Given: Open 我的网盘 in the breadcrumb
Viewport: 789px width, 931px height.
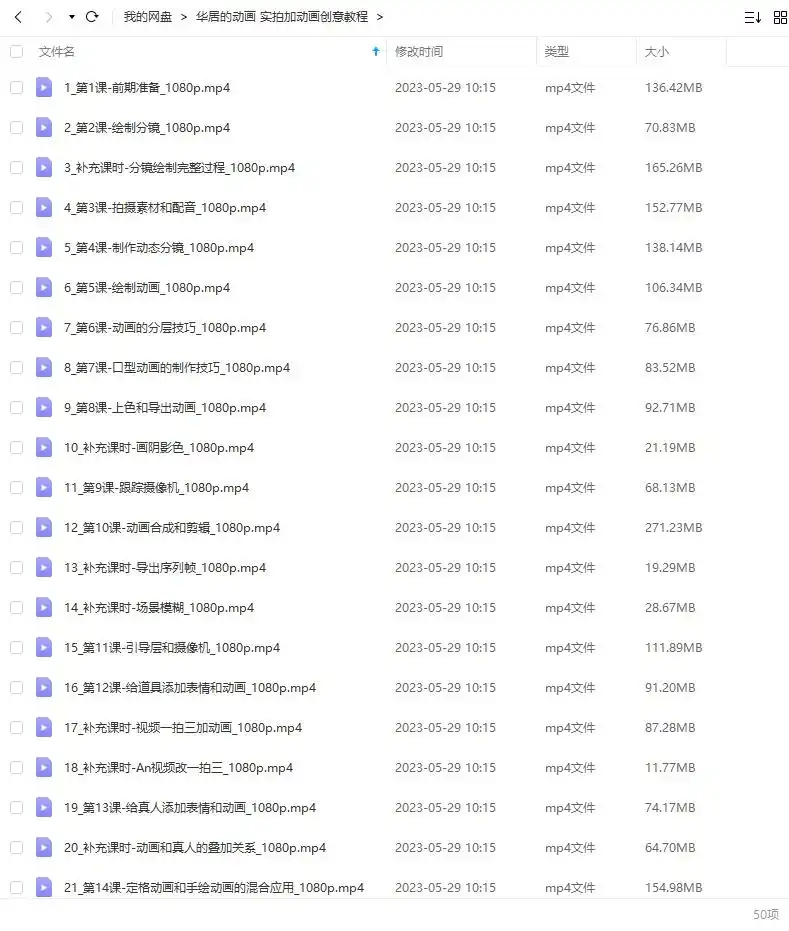Looking at the screenshot, I should point(147,17).
